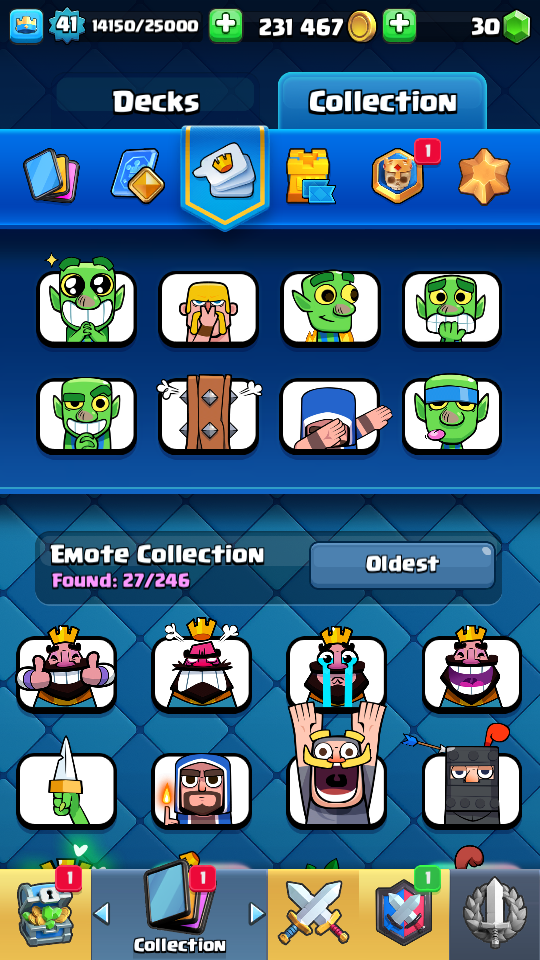This screenshot has width=540, height=960.
Task: Add more gold with the plus button
Action: tap(399, 26)
